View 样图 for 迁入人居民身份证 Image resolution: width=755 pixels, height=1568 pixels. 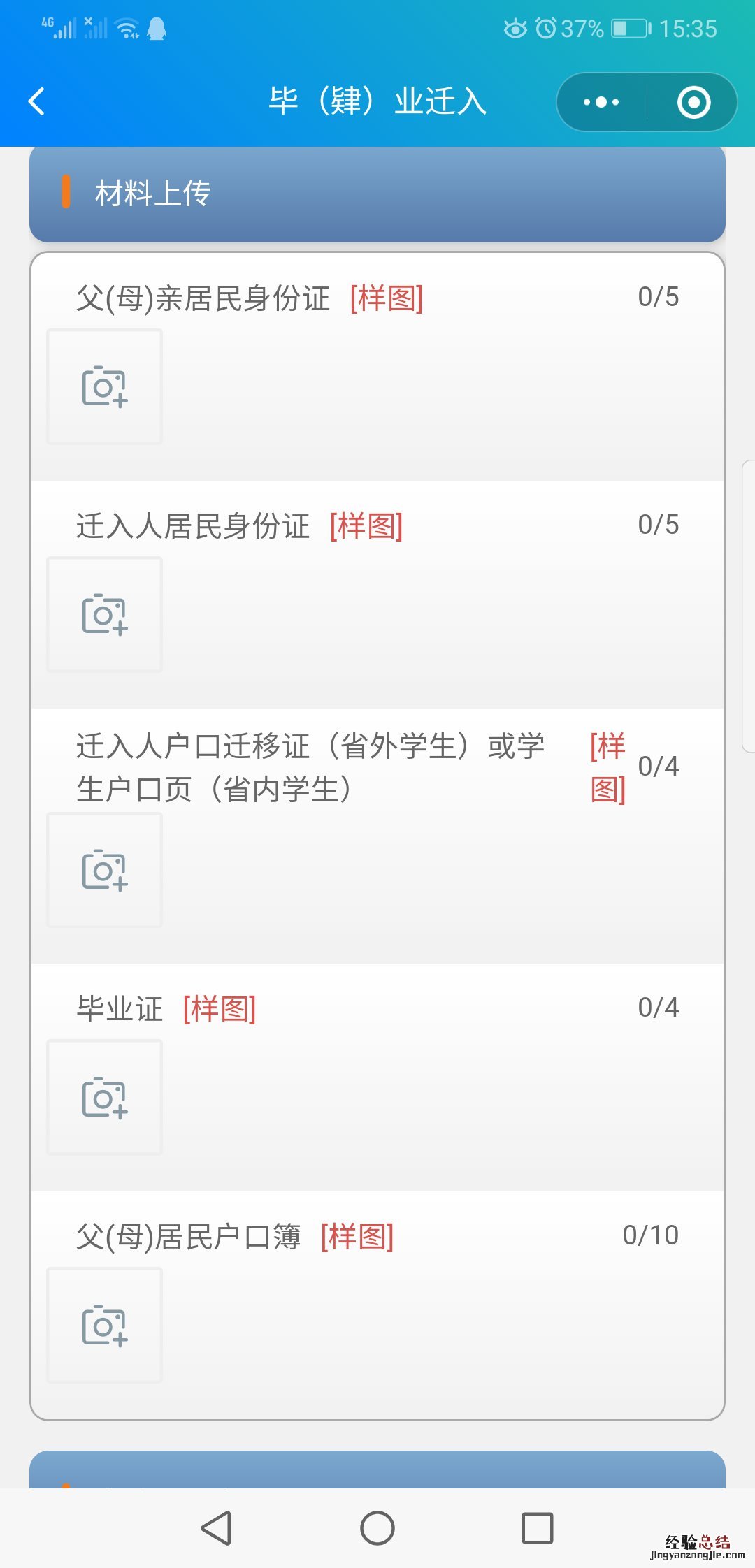click(x=366, y=526)
